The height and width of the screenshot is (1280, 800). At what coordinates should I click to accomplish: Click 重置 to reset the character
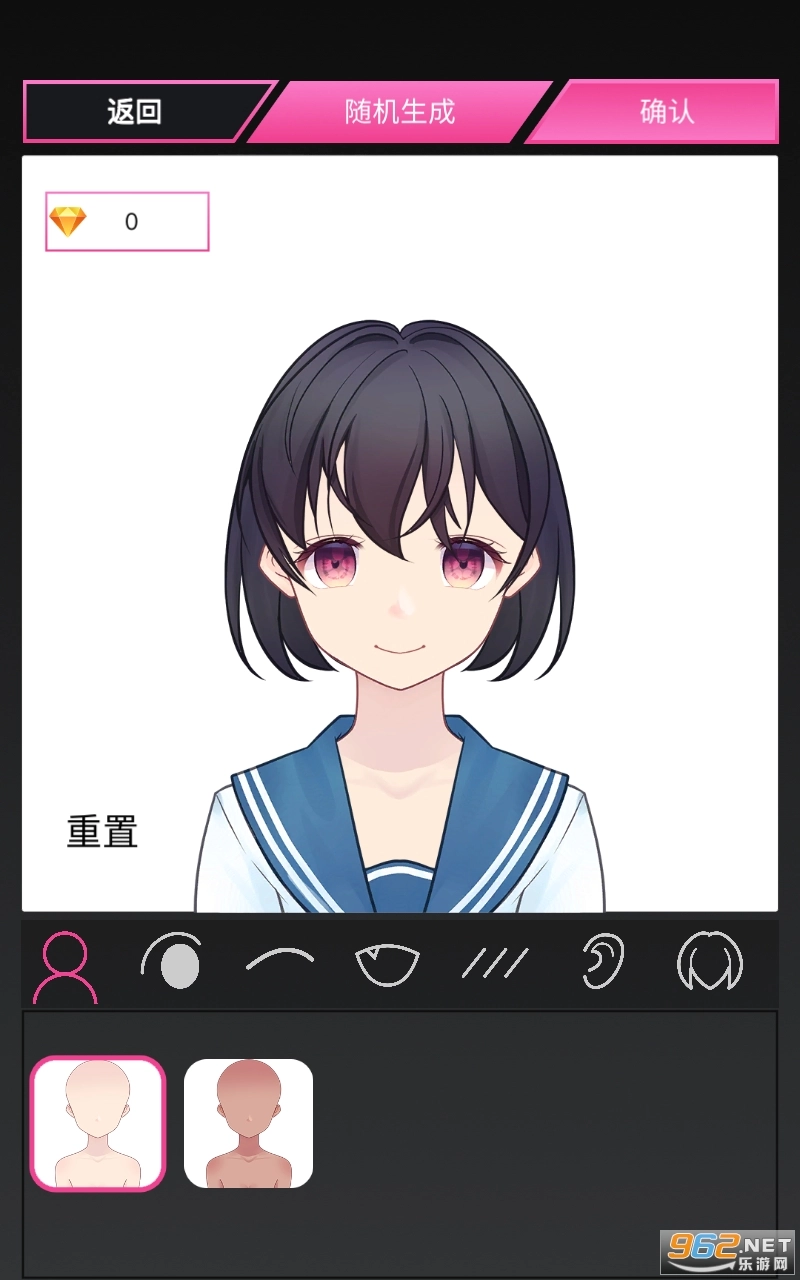click(104, 831)
